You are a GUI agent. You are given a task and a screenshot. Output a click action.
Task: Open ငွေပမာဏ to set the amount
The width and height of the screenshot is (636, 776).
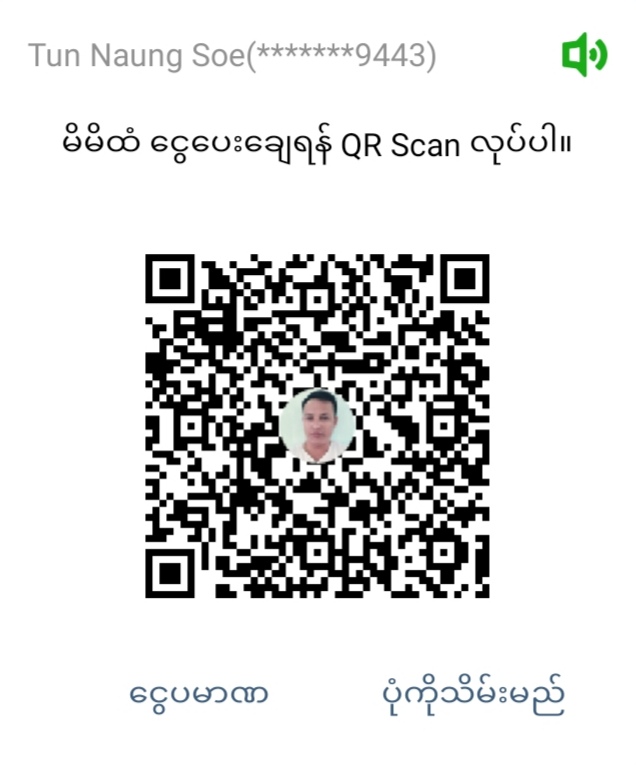(x=199, y=692)
